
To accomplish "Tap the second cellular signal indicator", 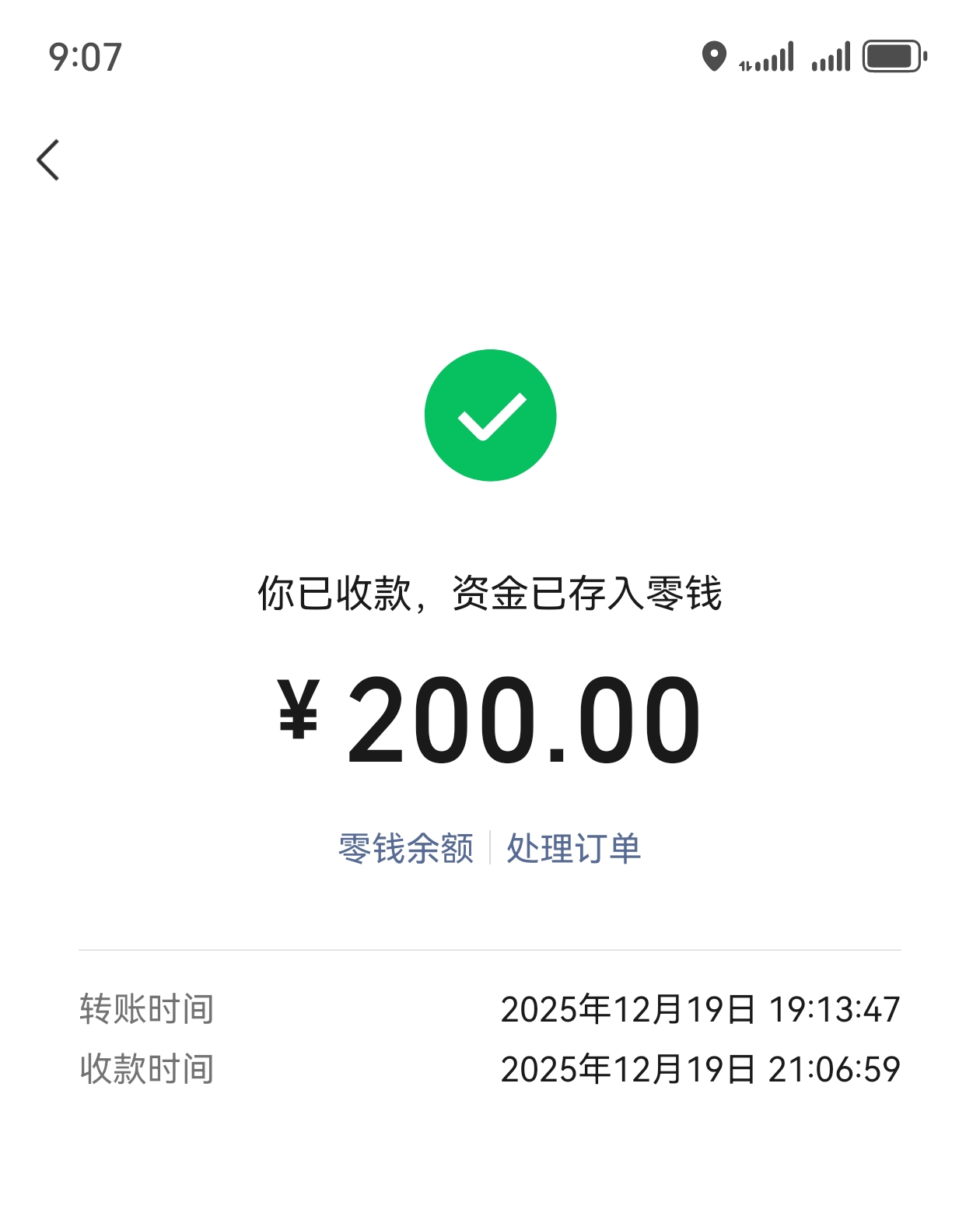I will [x=828, y=58].
